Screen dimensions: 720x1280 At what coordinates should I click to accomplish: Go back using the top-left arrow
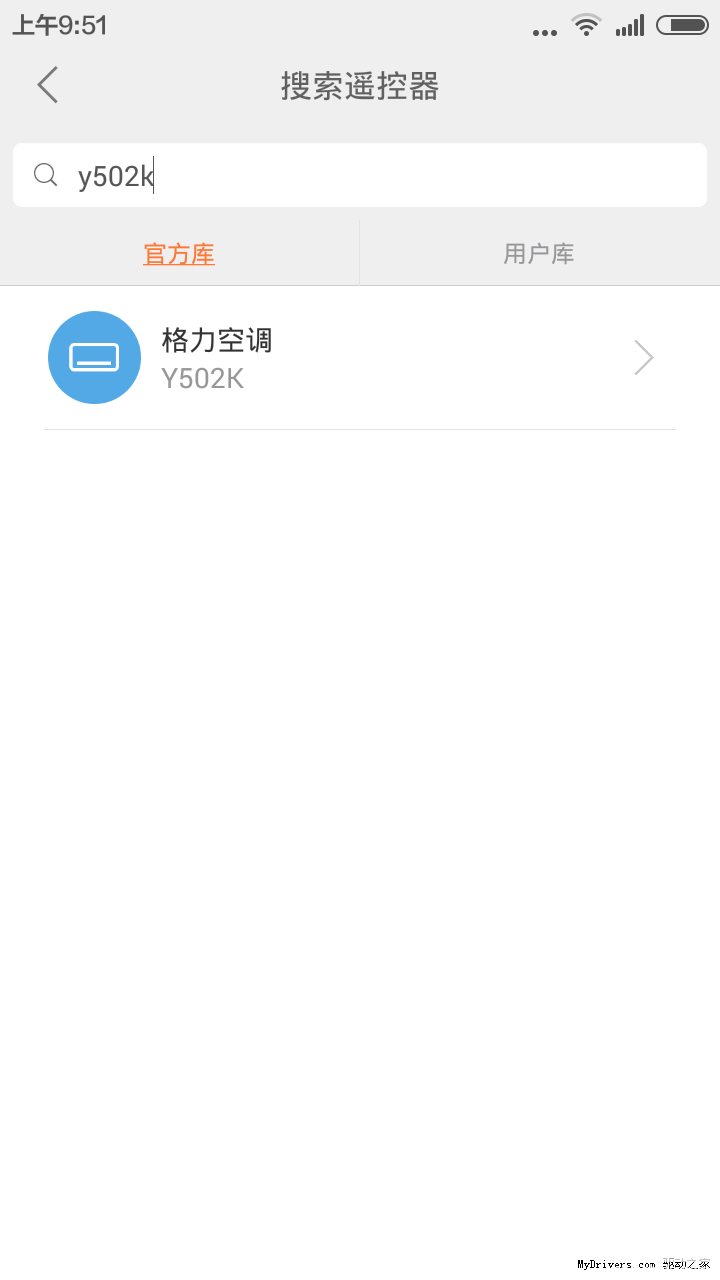coord(48,85)
